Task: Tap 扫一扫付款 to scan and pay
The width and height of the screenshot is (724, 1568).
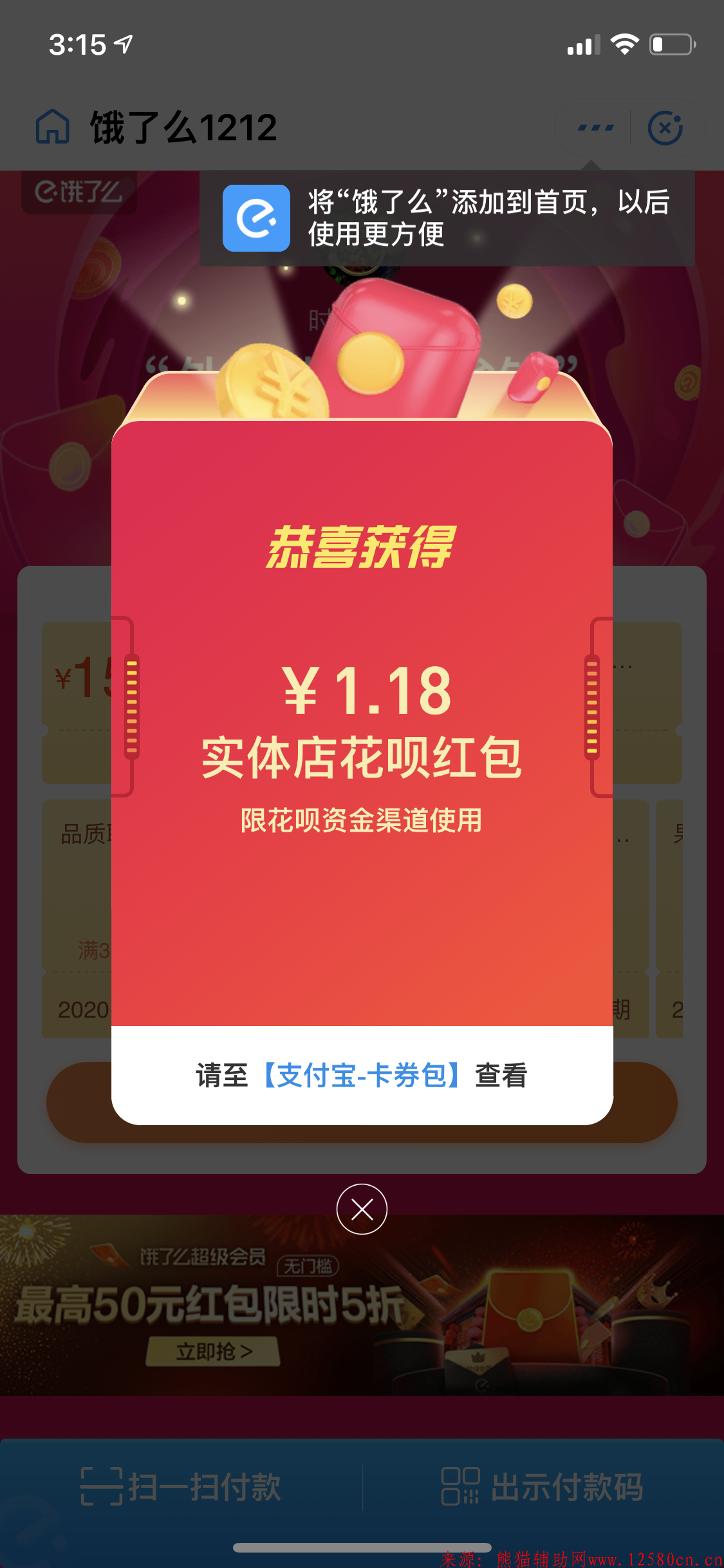Action: [181, 1487]
